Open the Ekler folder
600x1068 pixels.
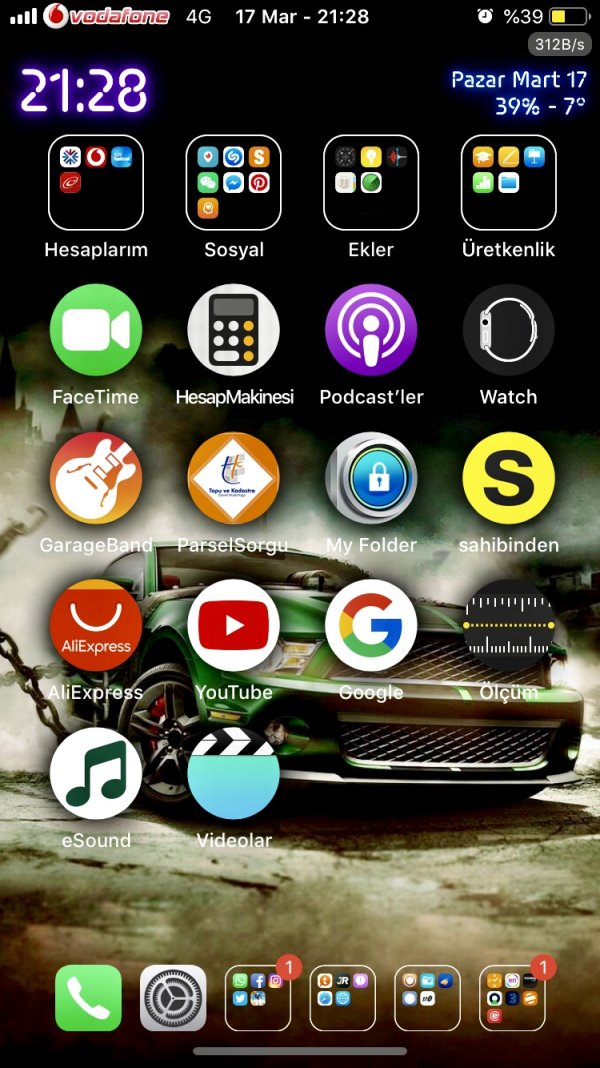coord(371,183)
